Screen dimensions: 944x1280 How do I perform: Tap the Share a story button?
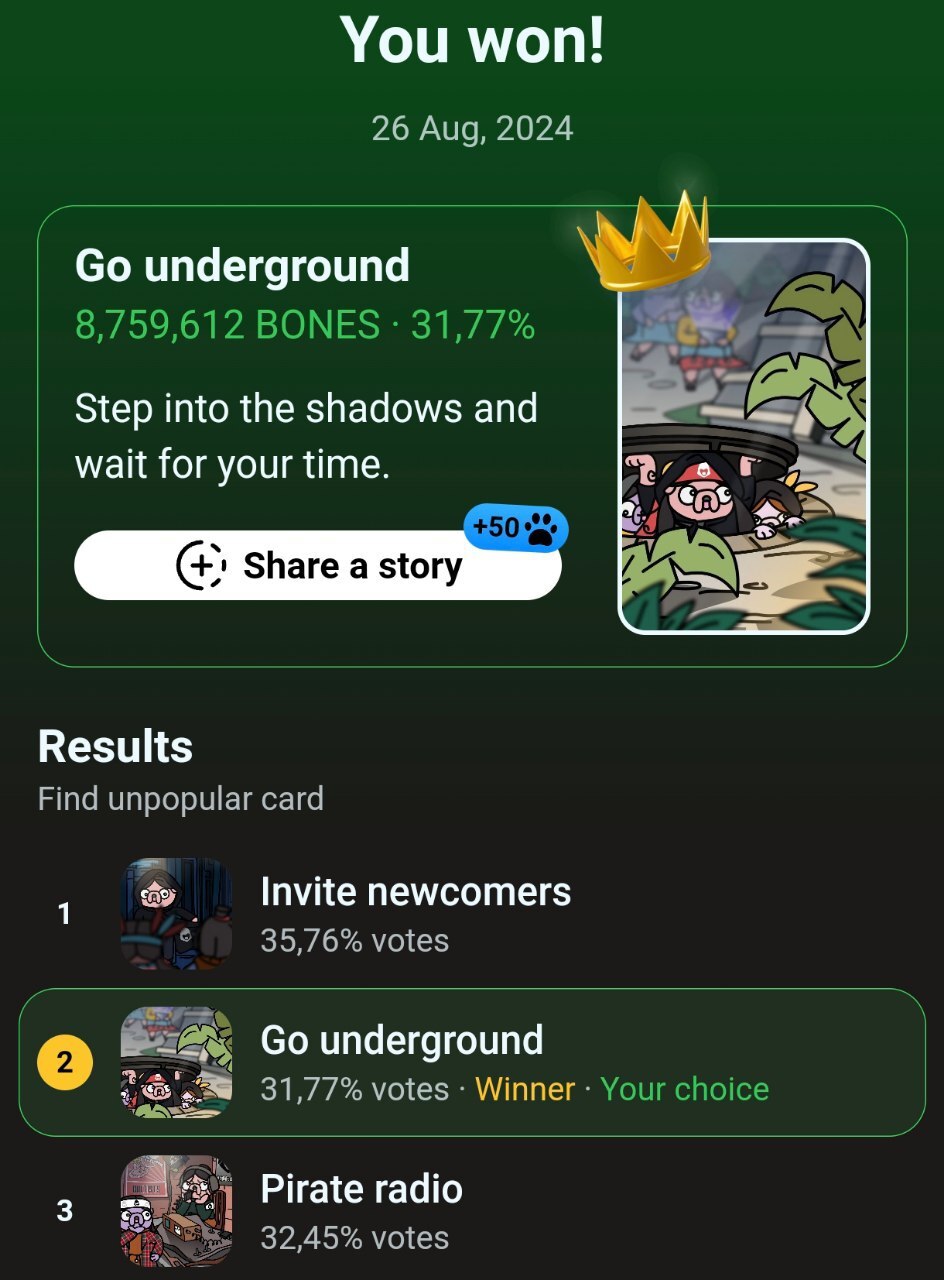(x=318, y=565)
